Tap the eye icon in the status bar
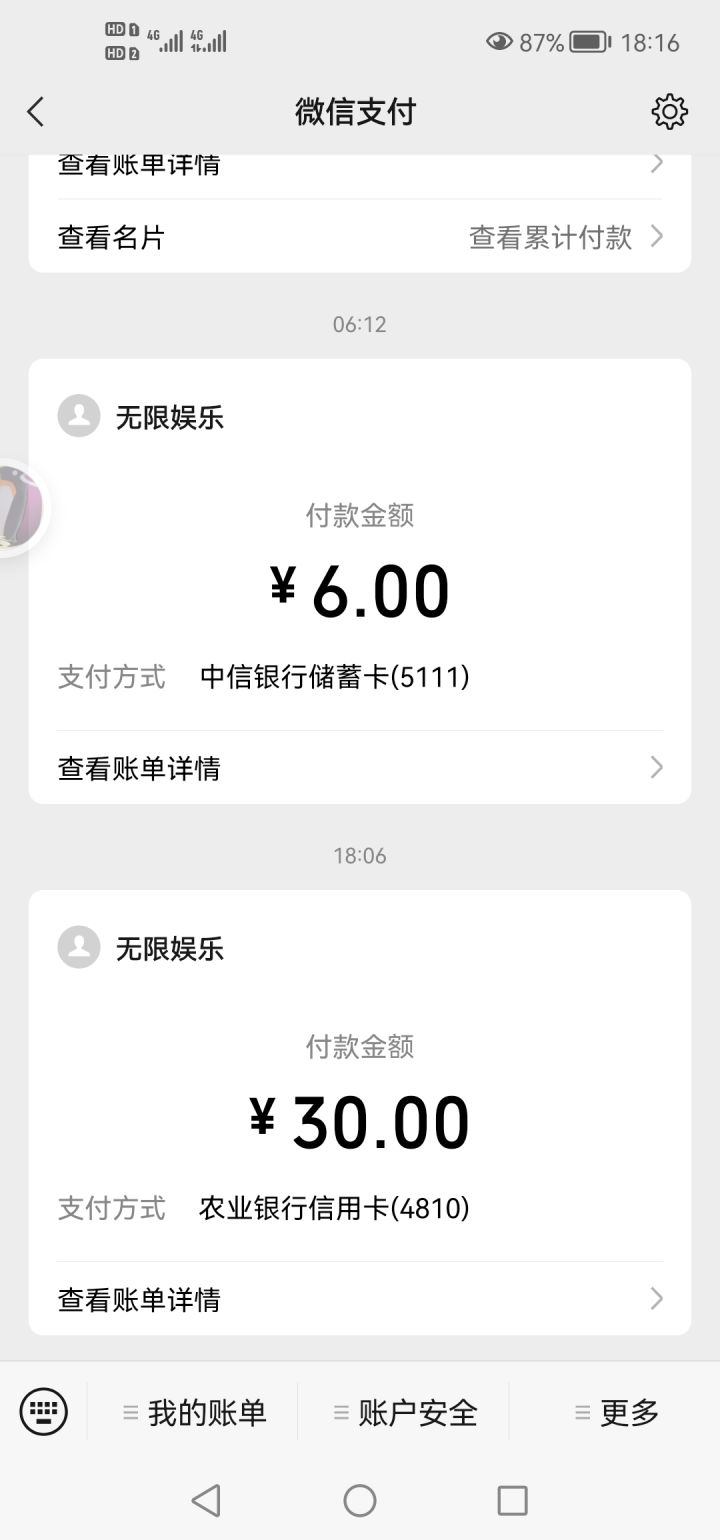 (x=497, y=42)
